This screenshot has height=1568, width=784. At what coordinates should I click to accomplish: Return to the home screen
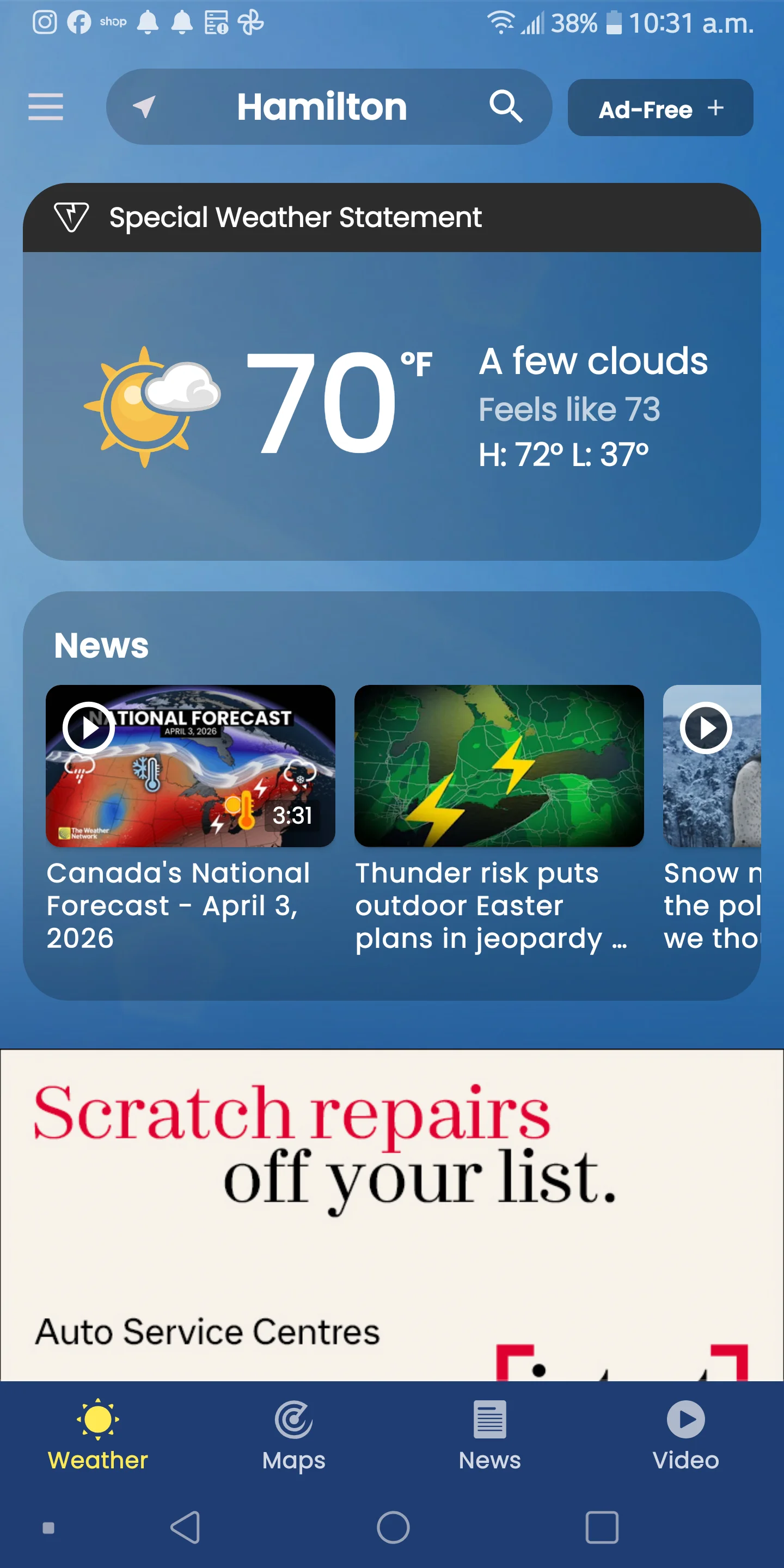[393, 1527]
